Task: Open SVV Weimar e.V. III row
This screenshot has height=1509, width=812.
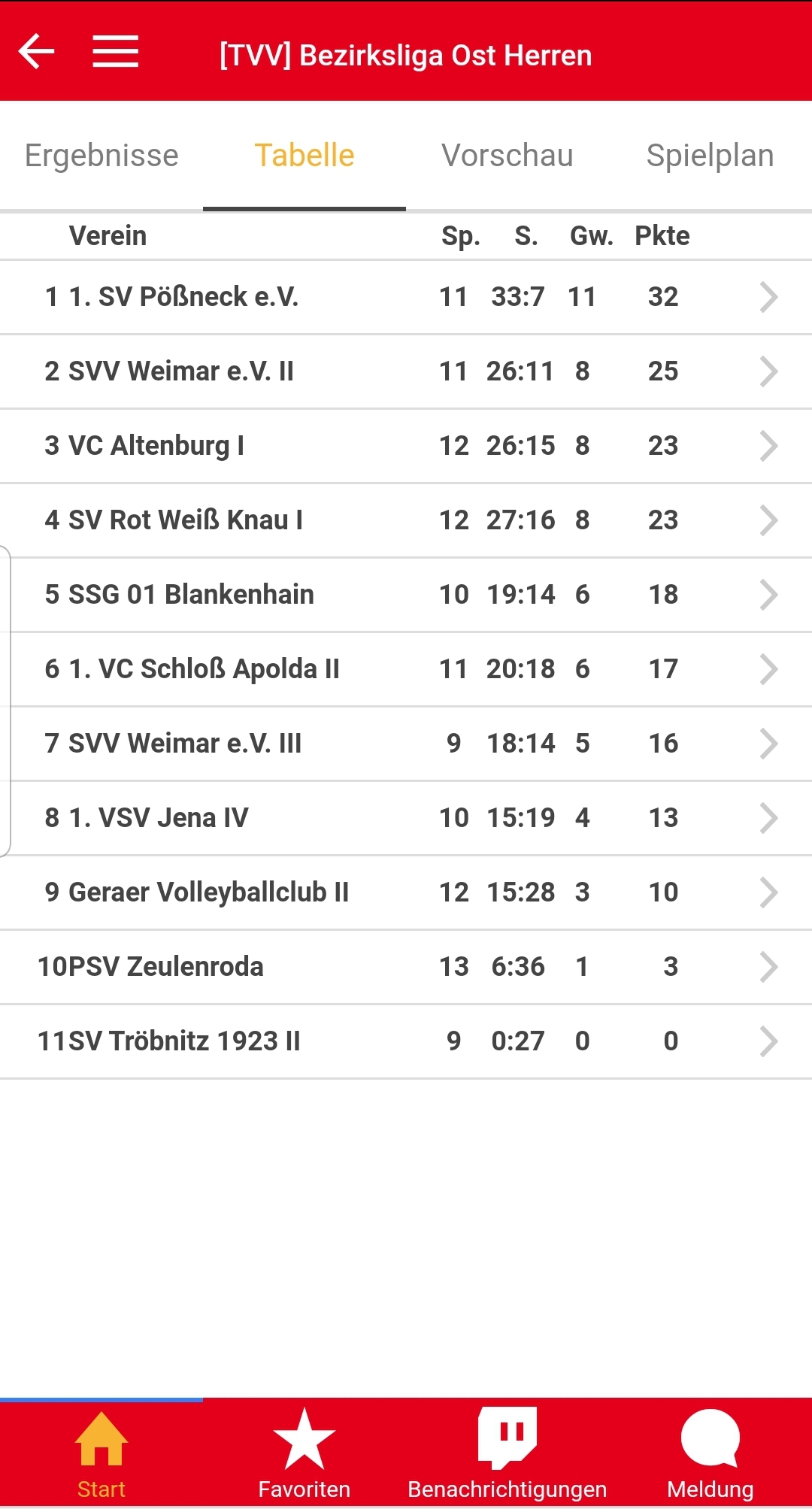Action: [406, 744]
